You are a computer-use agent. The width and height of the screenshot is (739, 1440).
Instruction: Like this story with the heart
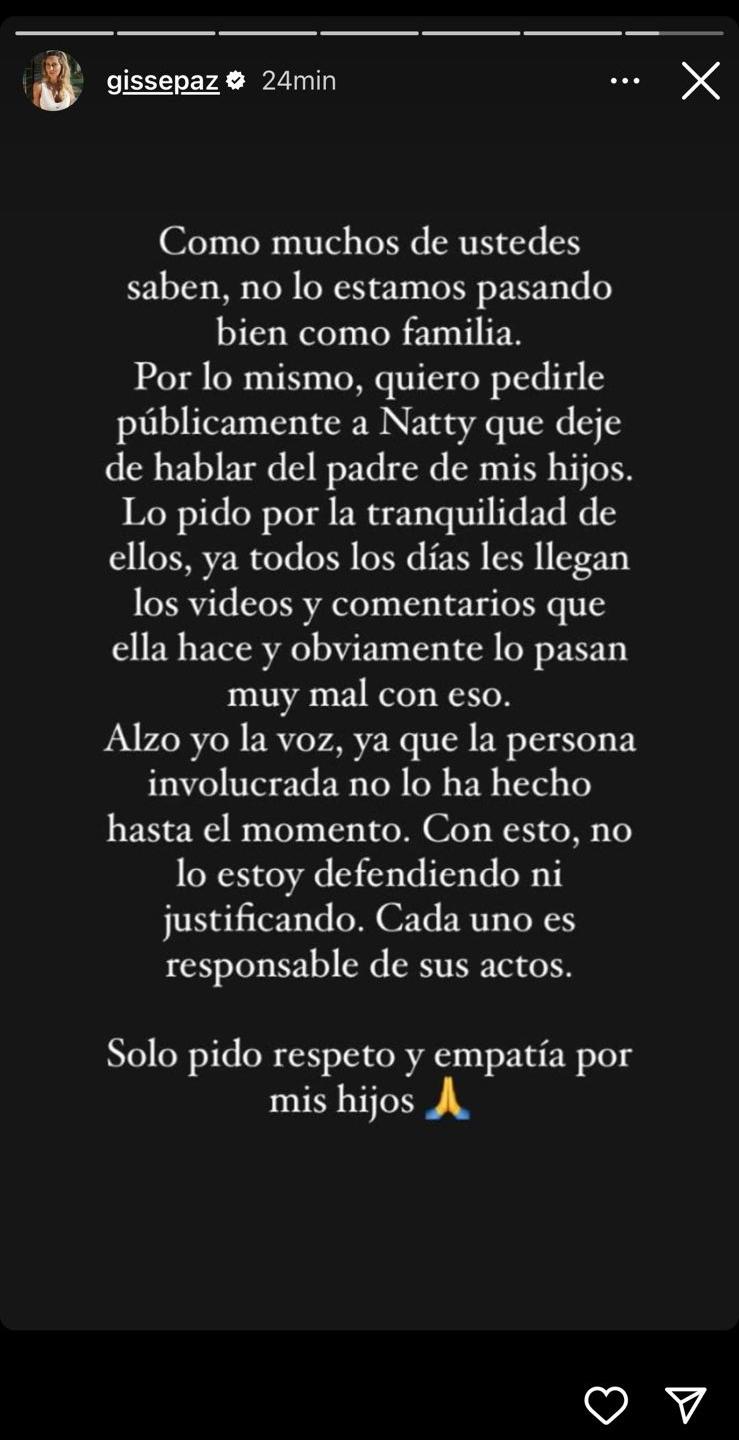pyautogui.click(x=606, y=1405)
